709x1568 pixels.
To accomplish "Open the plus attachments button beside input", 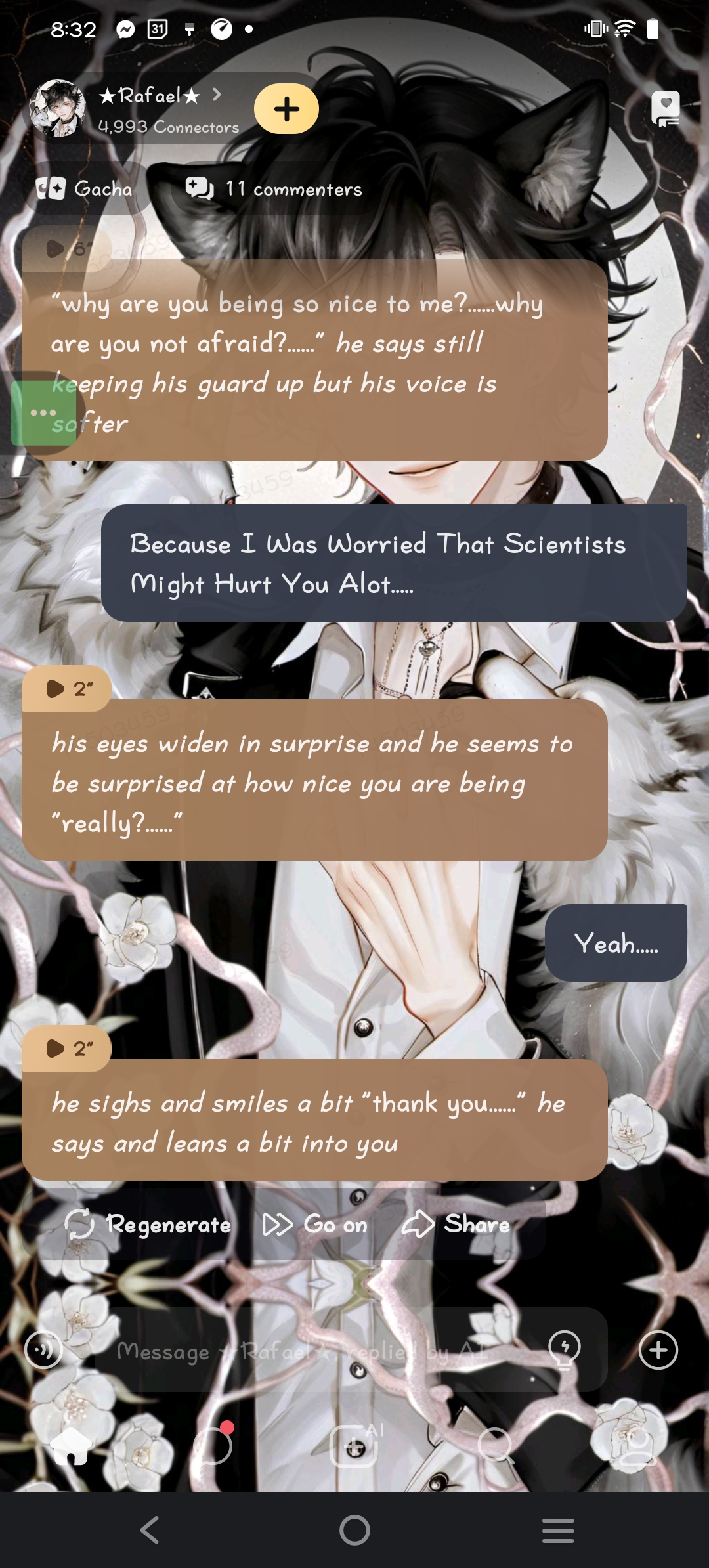I will [x=658, y=1350].
